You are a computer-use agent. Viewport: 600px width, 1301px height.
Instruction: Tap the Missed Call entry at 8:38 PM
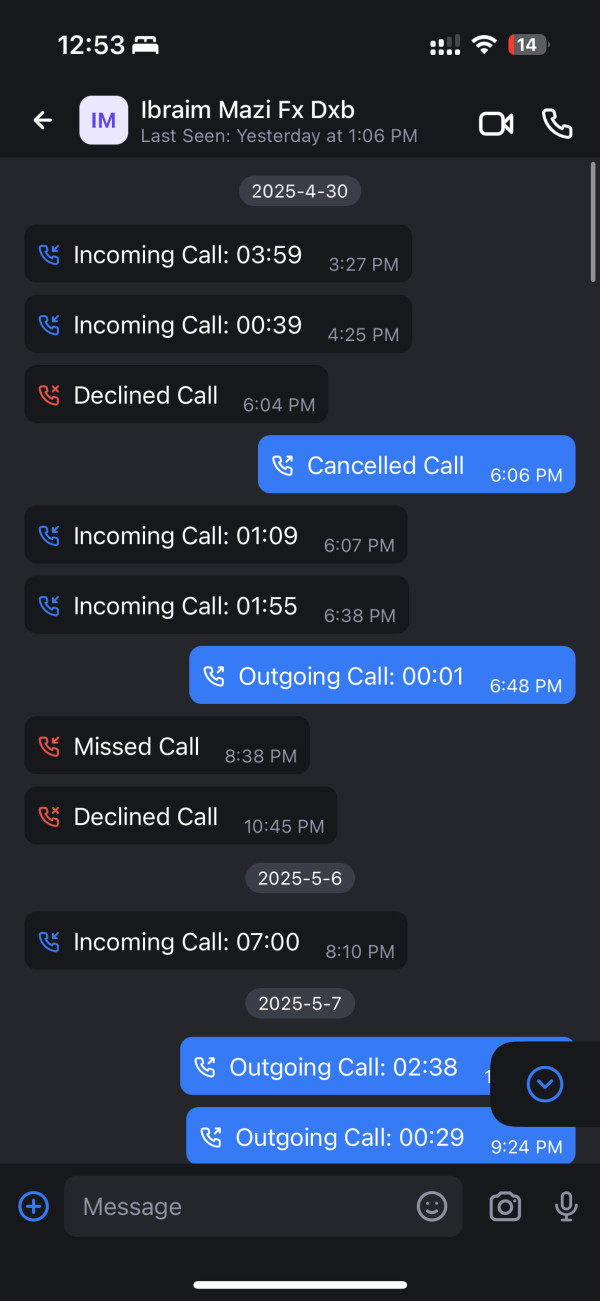point(167,746)
